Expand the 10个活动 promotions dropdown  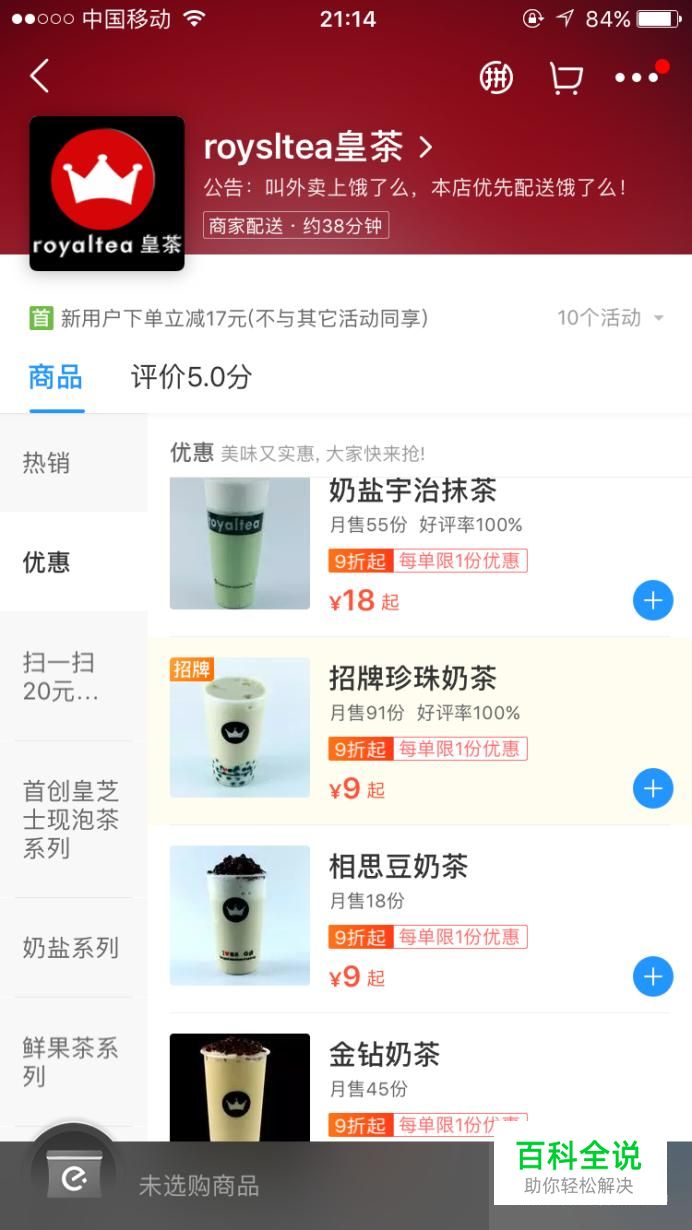(610, 318)
